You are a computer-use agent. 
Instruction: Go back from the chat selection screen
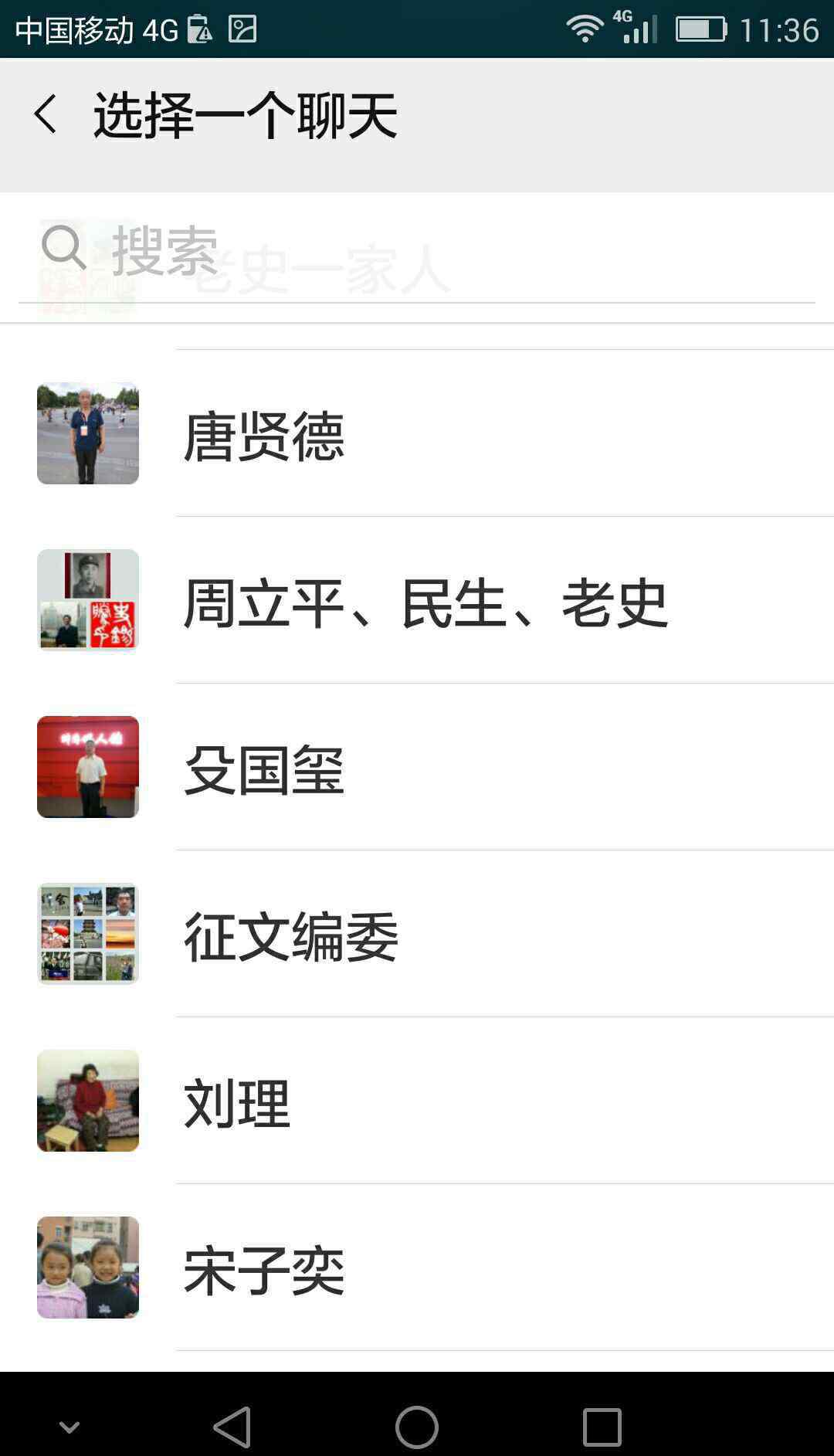[x=46, y=115]
